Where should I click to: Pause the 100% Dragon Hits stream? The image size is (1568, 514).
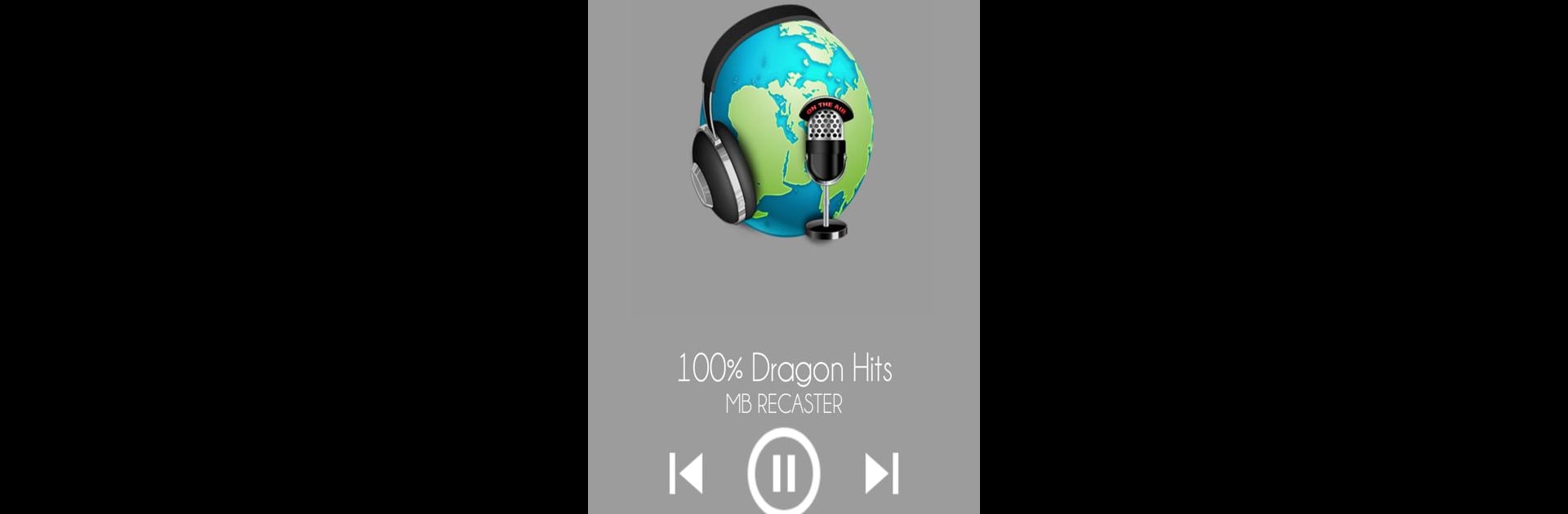coord(783,472)
